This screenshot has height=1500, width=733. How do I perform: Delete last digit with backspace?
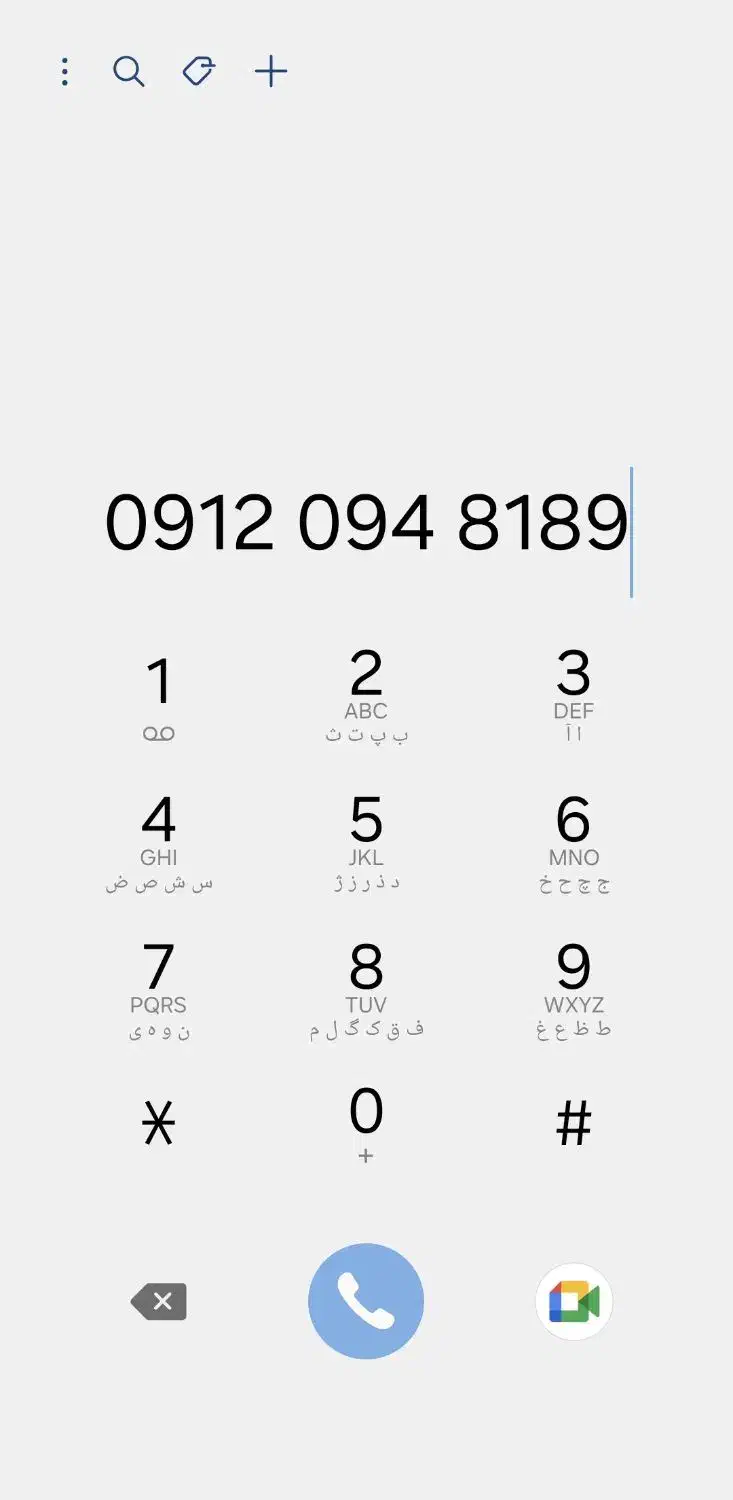(x=159, y=1301)
